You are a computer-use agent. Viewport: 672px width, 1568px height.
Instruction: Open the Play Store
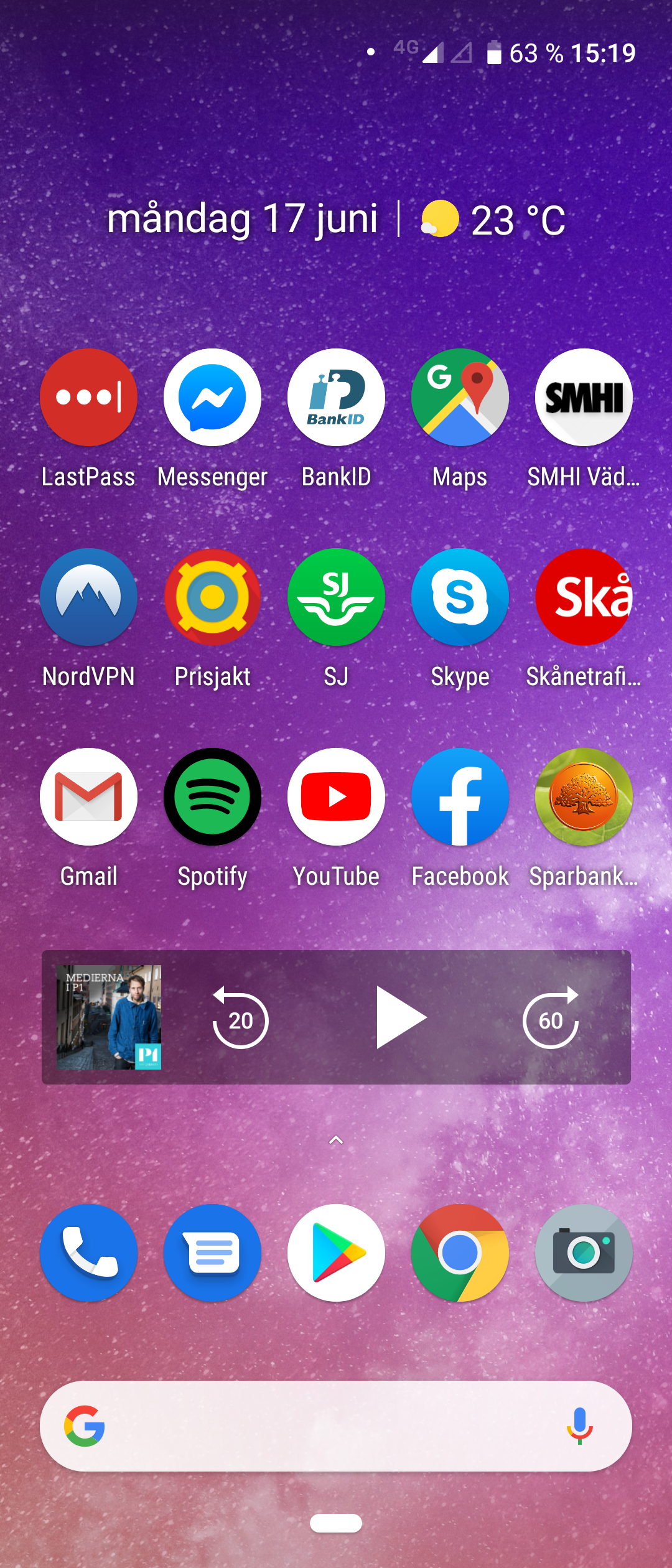pos(336,1253)
